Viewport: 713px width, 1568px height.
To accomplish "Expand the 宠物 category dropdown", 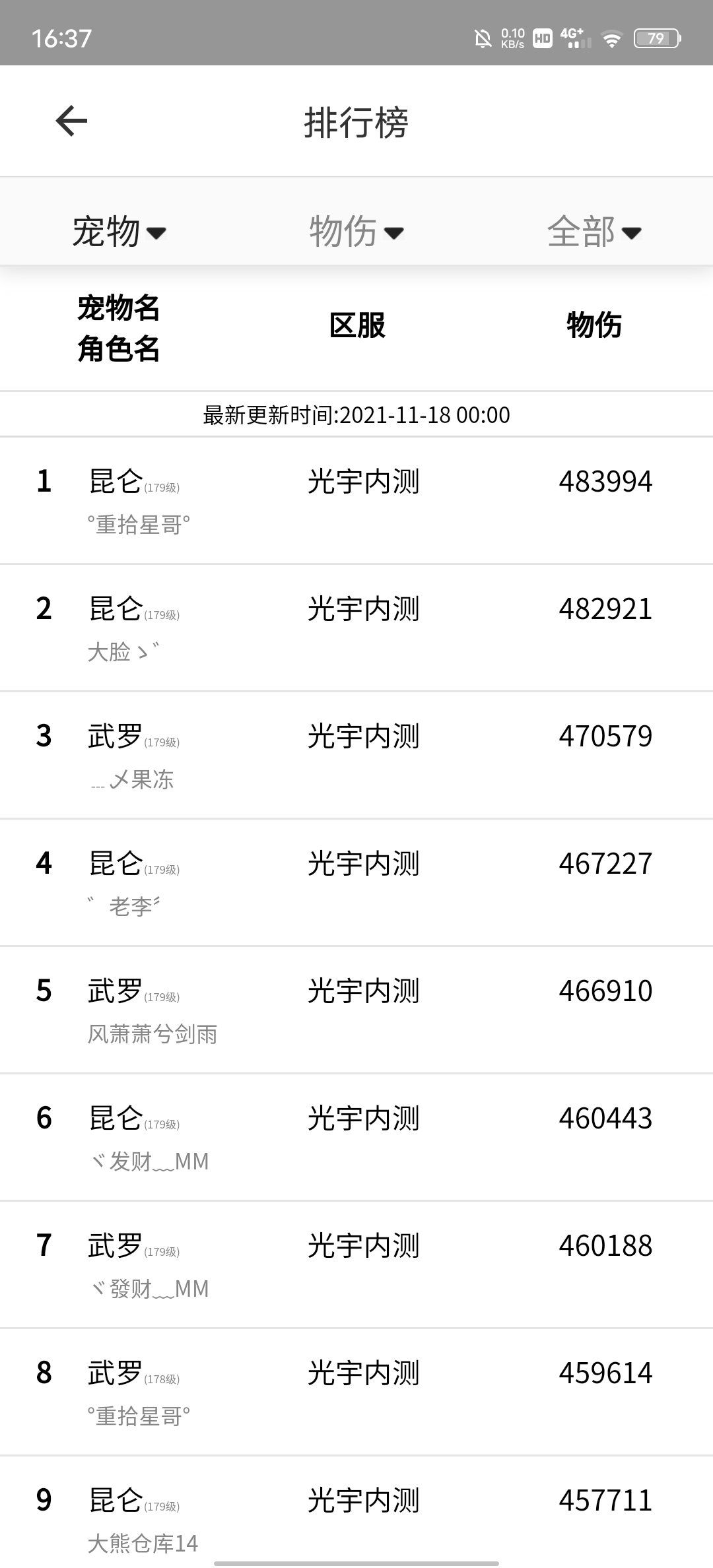I will pyautogui.click(x=119, y=232).
